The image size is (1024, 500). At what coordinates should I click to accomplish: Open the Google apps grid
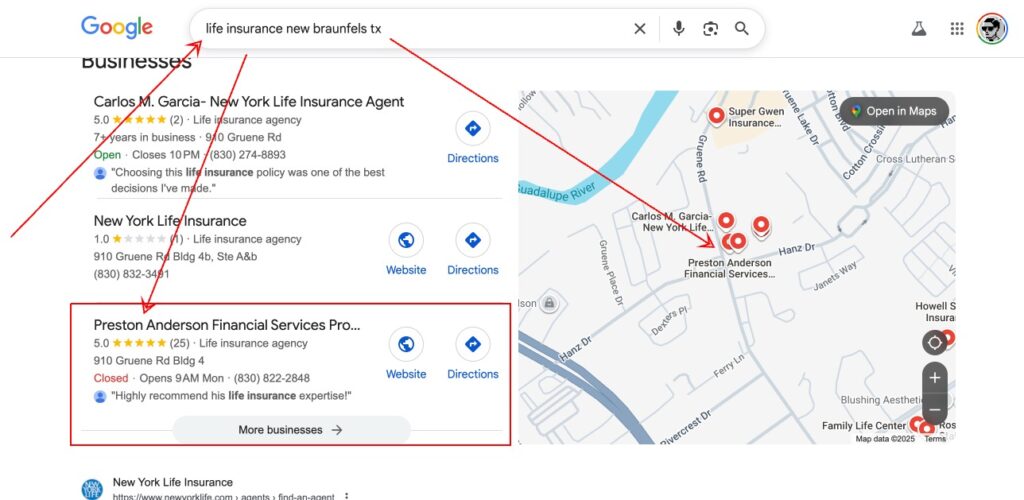click(x=957, y=28)
